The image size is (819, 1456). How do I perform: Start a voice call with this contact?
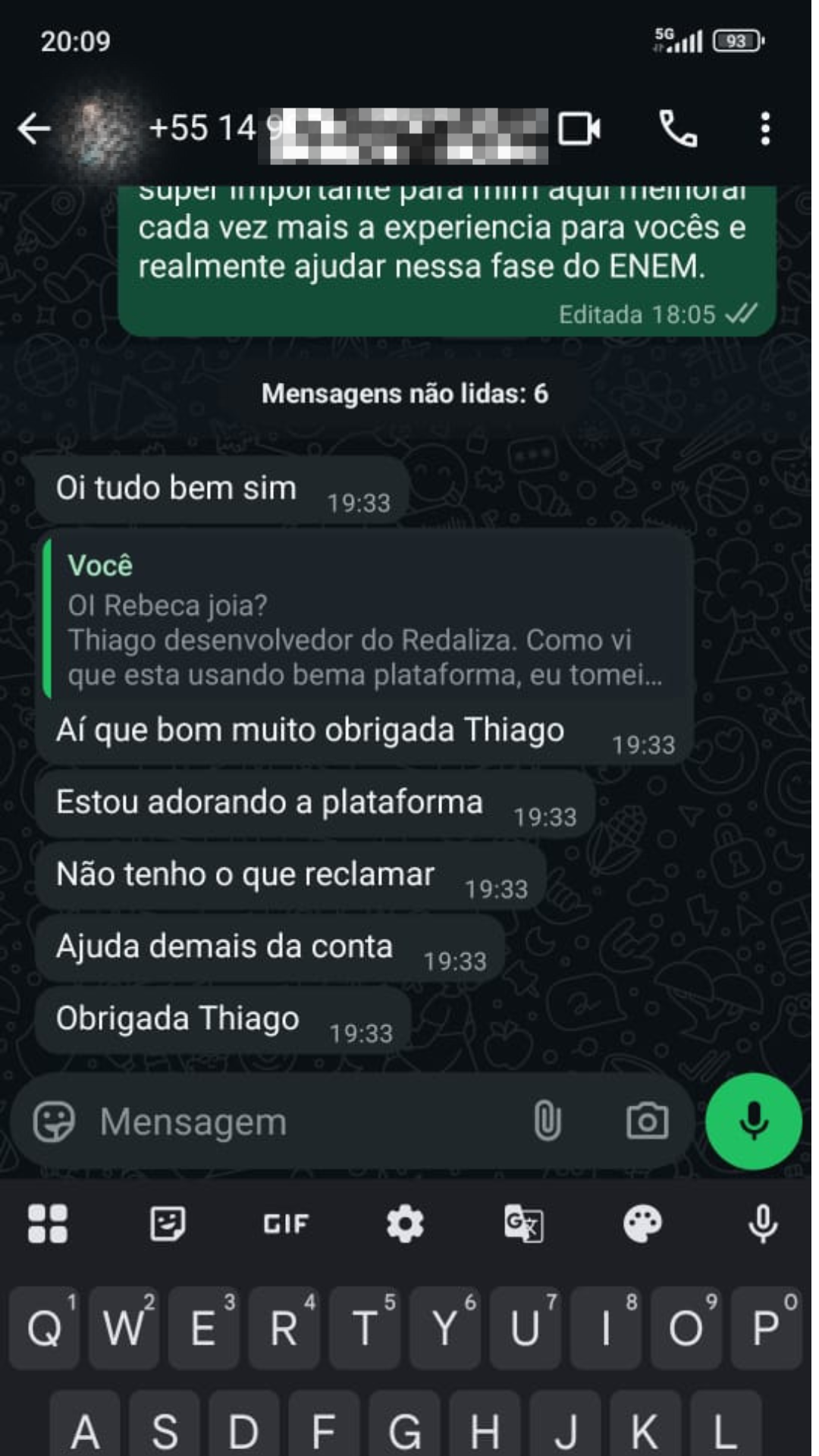pyautogui.click(x=677, y=129)
